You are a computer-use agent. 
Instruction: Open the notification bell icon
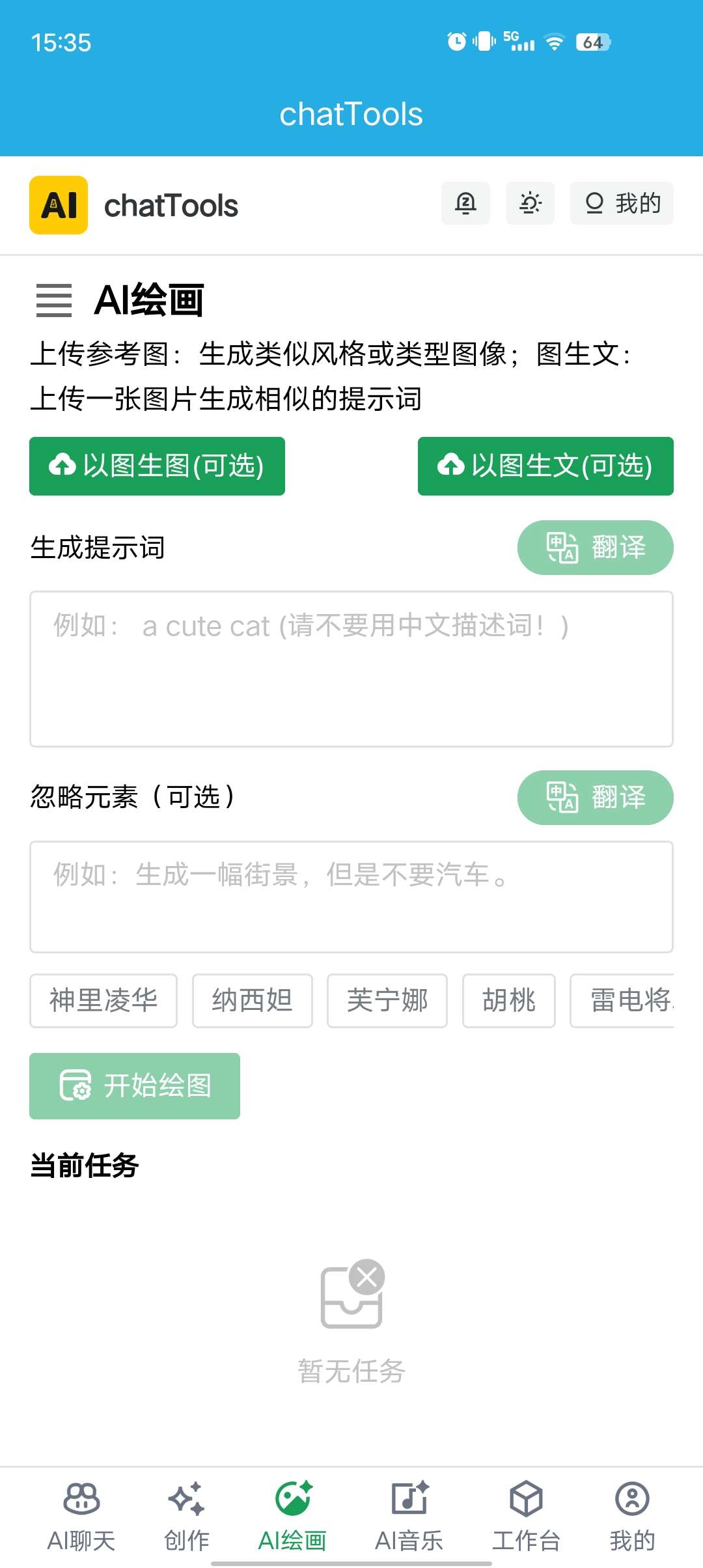point(465,203)
